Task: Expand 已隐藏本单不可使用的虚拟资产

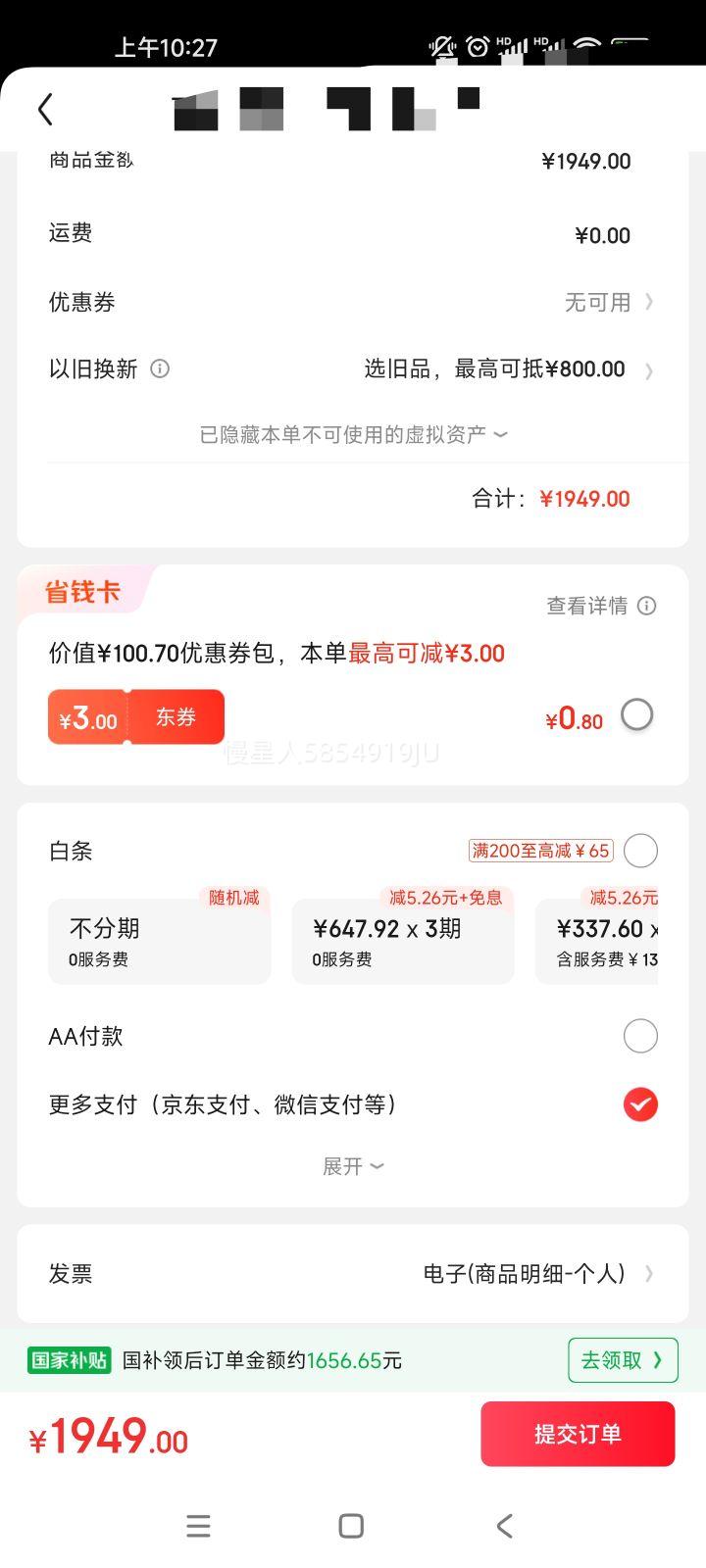Action: (353, 434)
